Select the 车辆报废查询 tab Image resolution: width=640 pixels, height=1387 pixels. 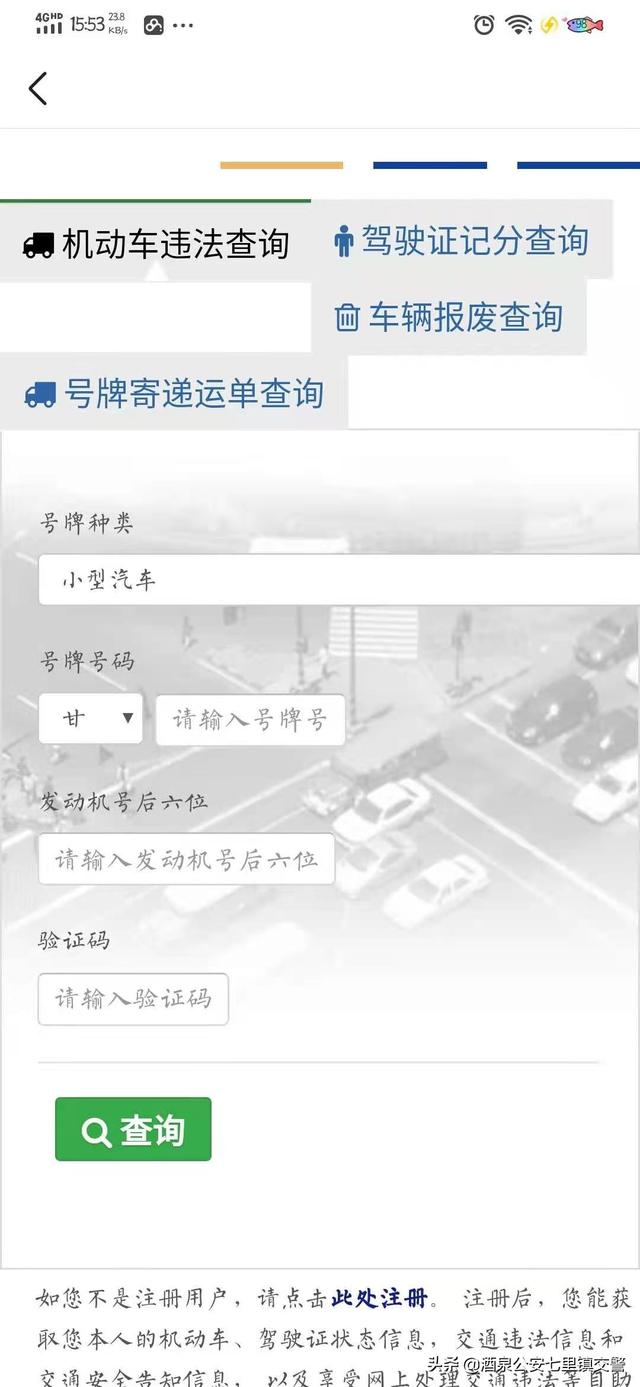click(x=449, y=318)
